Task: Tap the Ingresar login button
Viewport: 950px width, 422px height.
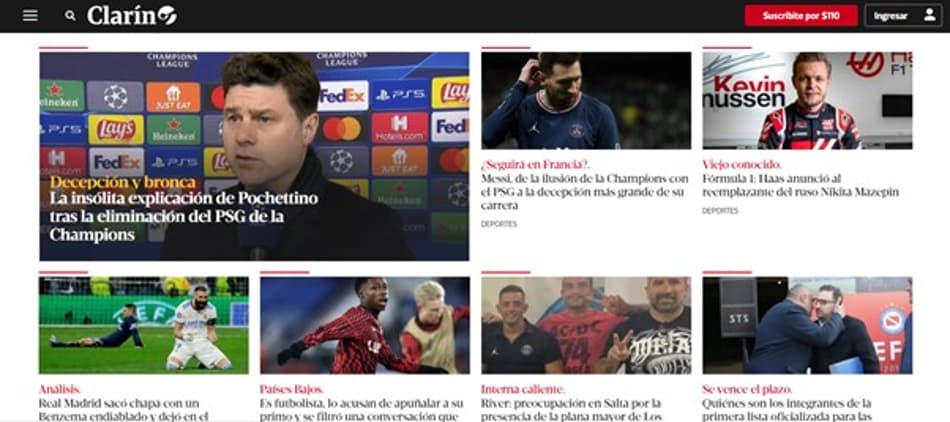Action: pos(903,16)
